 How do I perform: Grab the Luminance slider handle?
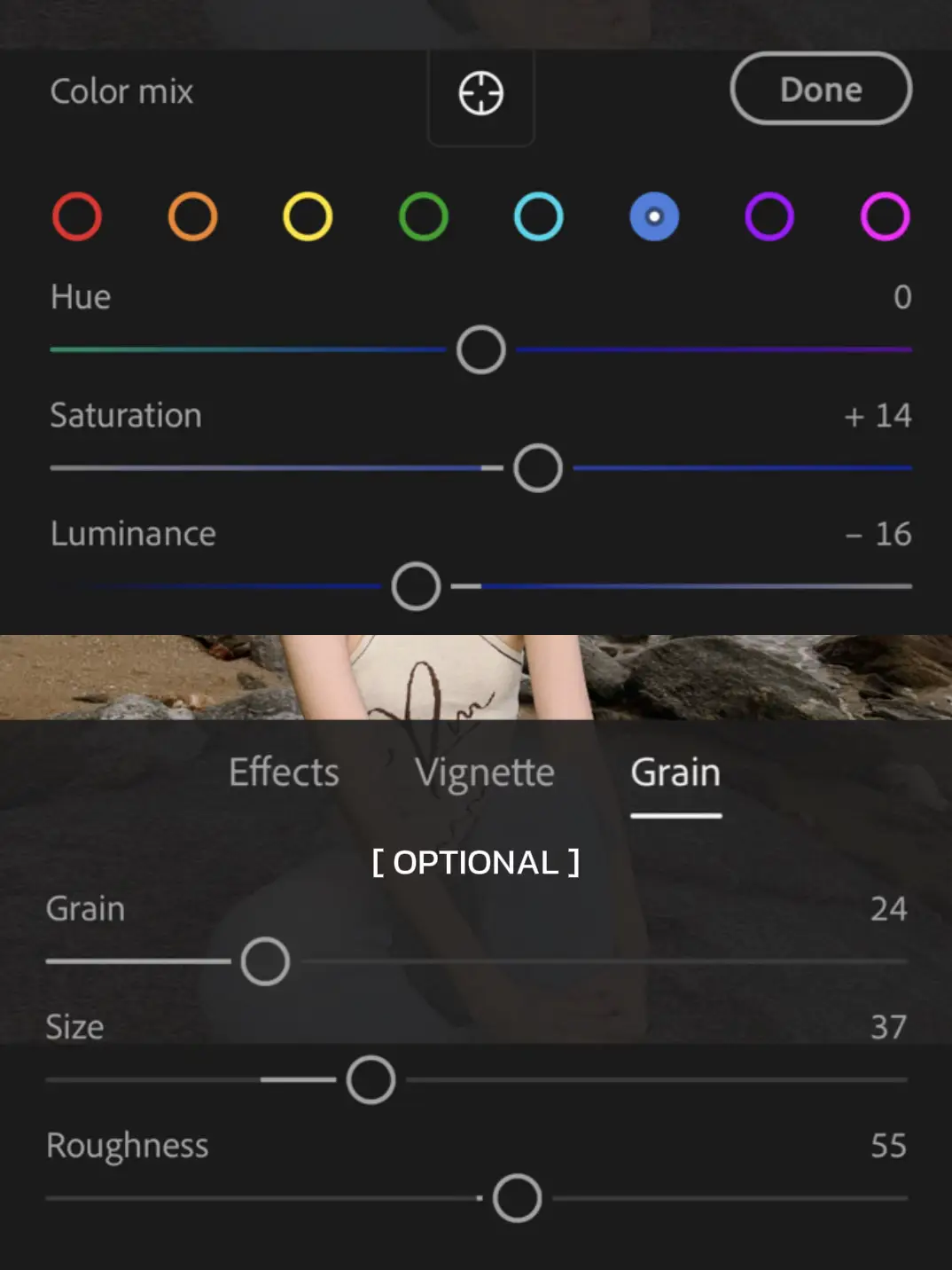pyautogui.click(x=414, y=585)
